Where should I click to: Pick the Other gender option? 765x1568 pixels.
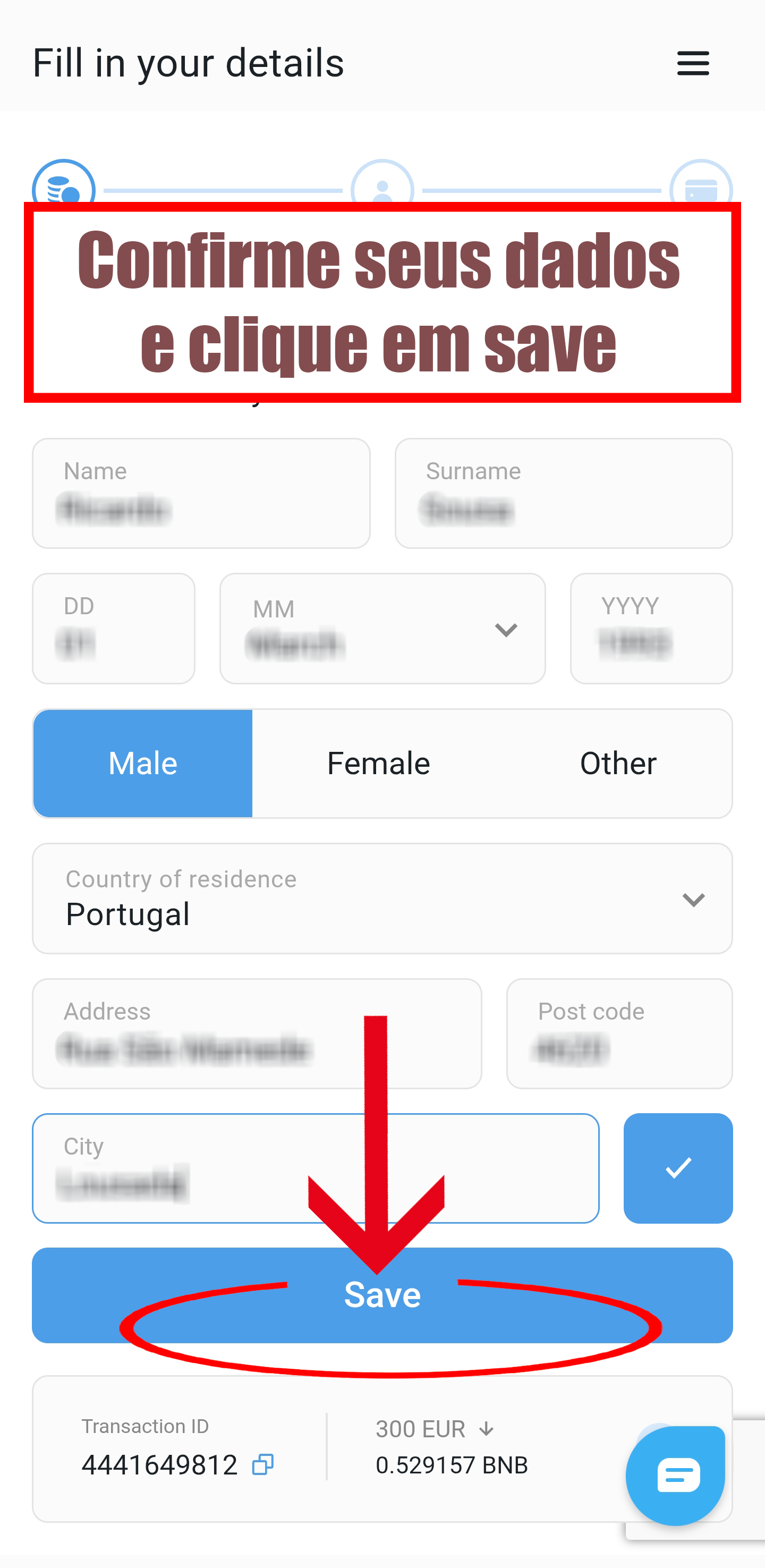coord(618,764)
